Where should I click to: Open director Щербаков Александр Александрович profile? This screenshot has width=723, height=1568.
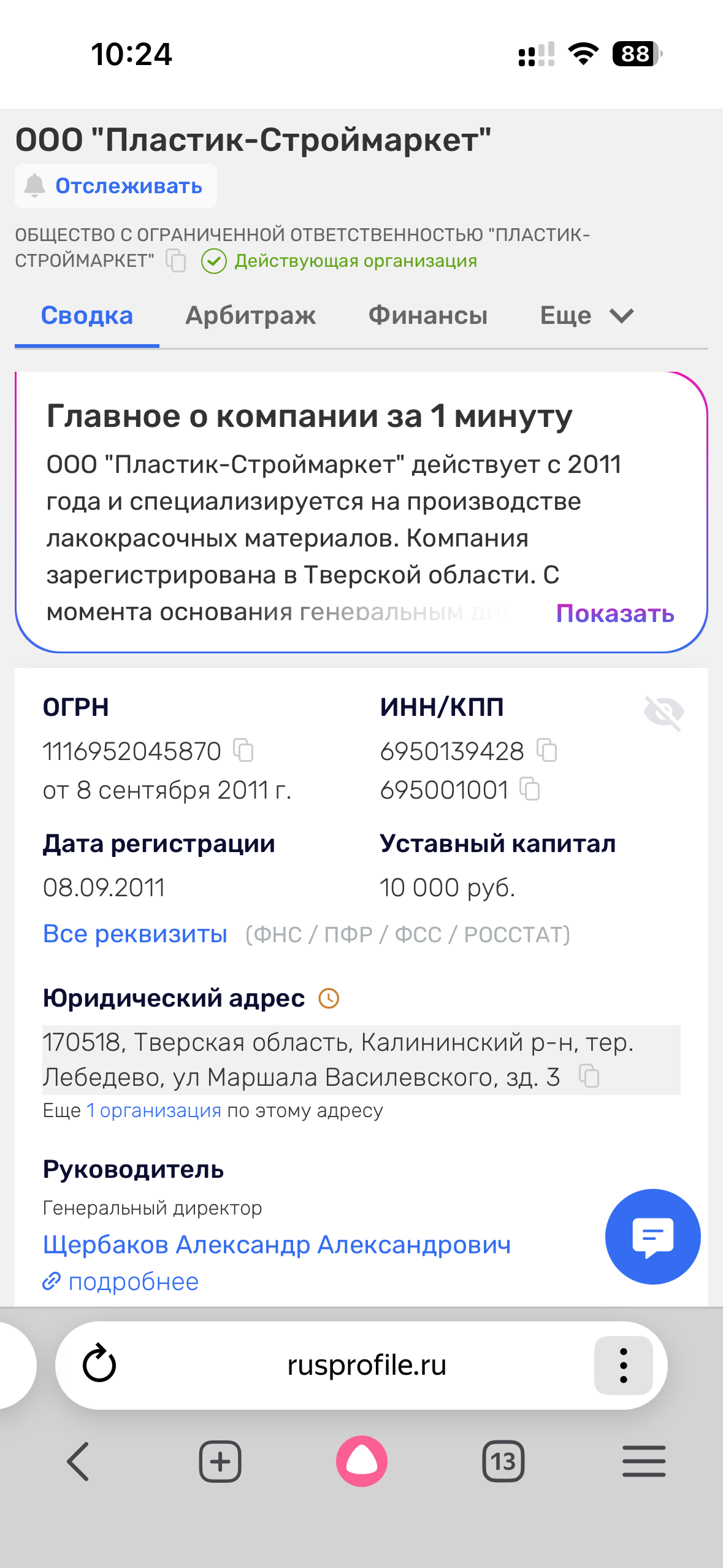point(277,1245)
